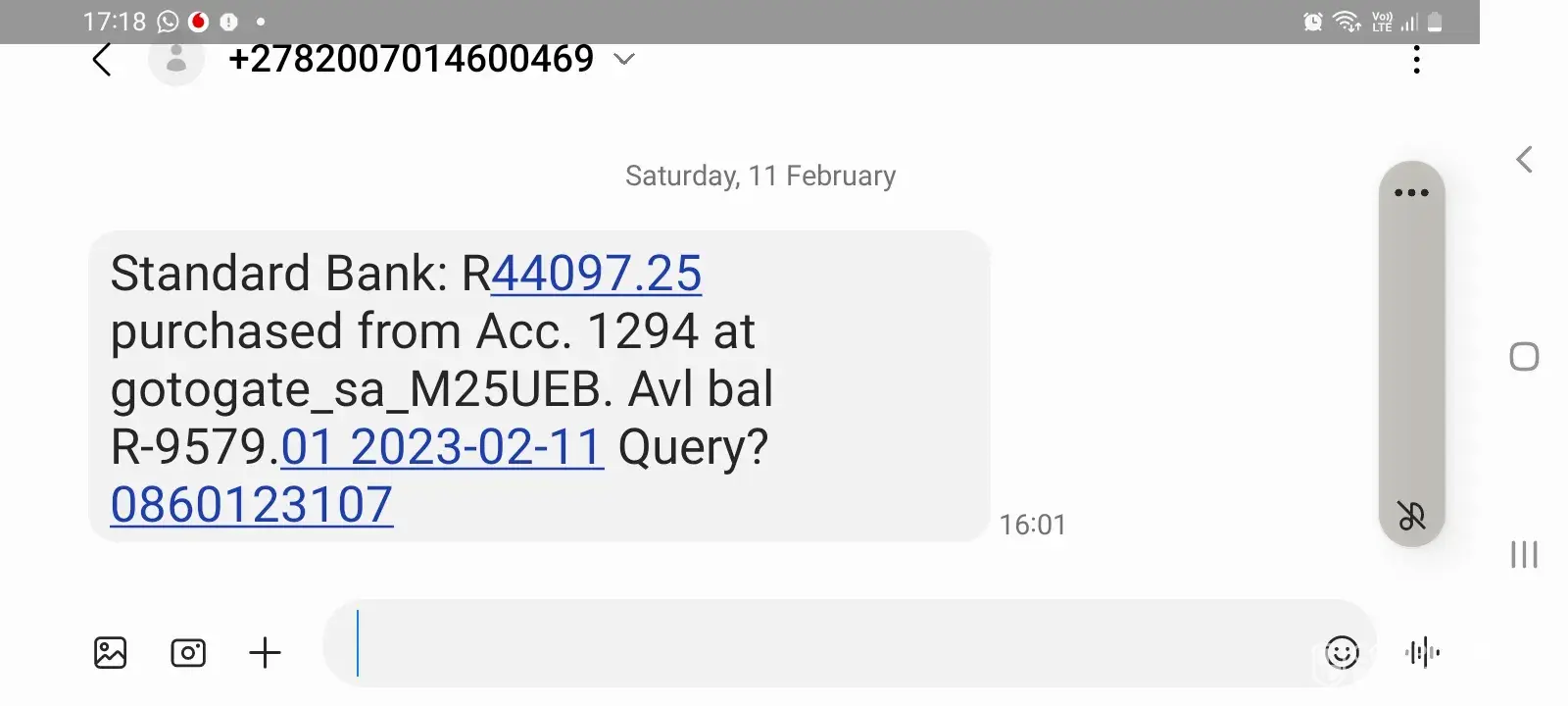Open the contact avatar details

click(176, 60)
